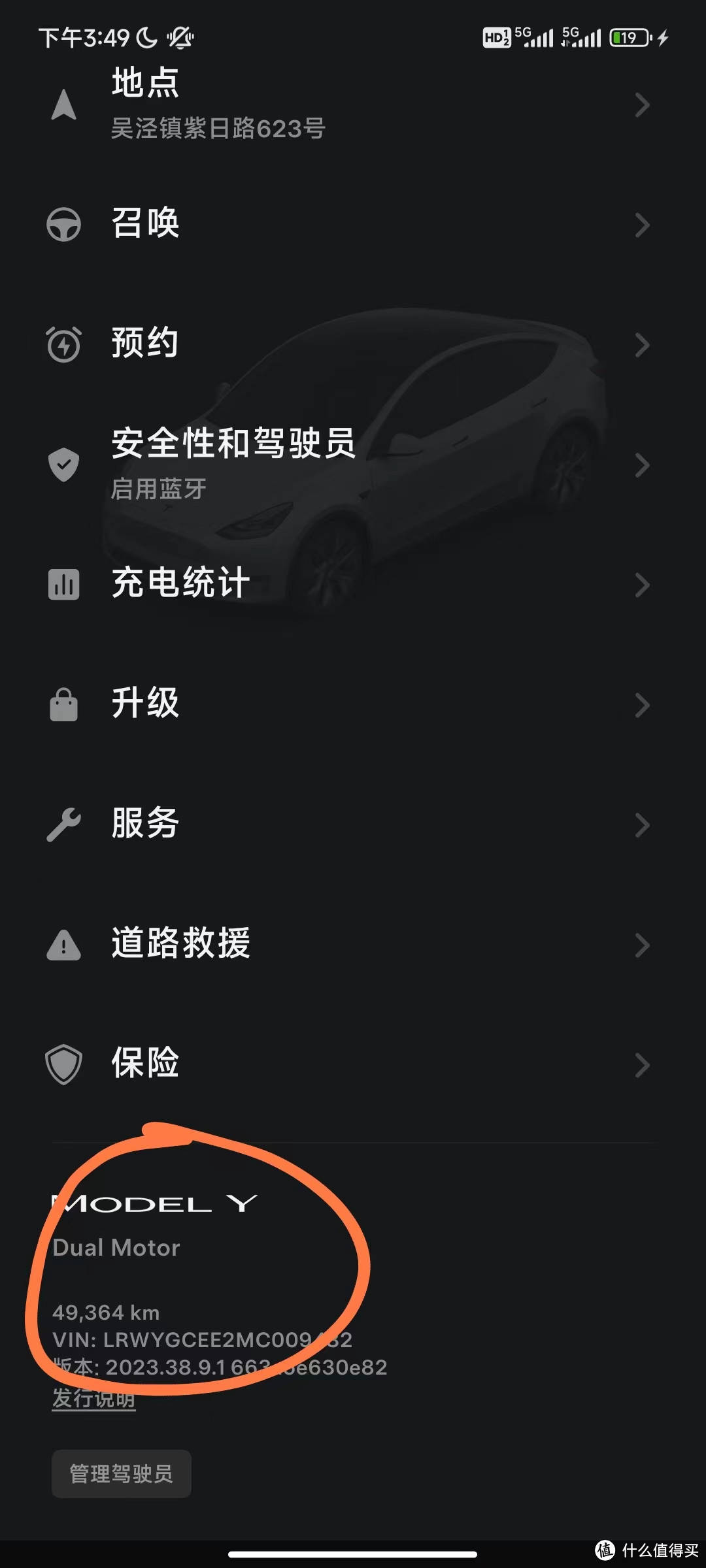Select the 充电统计 bar chart icon
This screenshot has width=706, height=1568.
pos(63,585)
